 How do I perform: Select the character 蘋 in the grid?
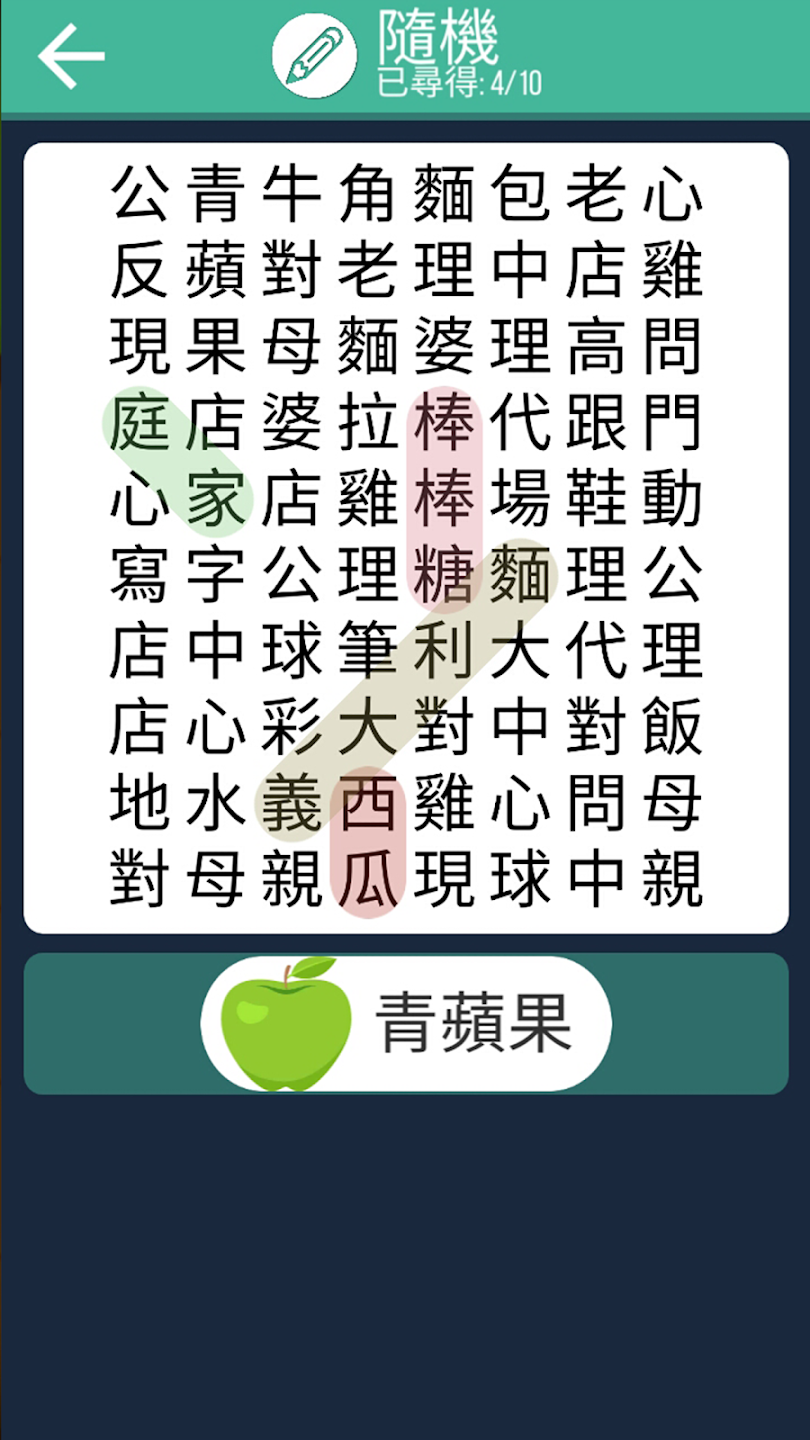(x=215, y=270)
